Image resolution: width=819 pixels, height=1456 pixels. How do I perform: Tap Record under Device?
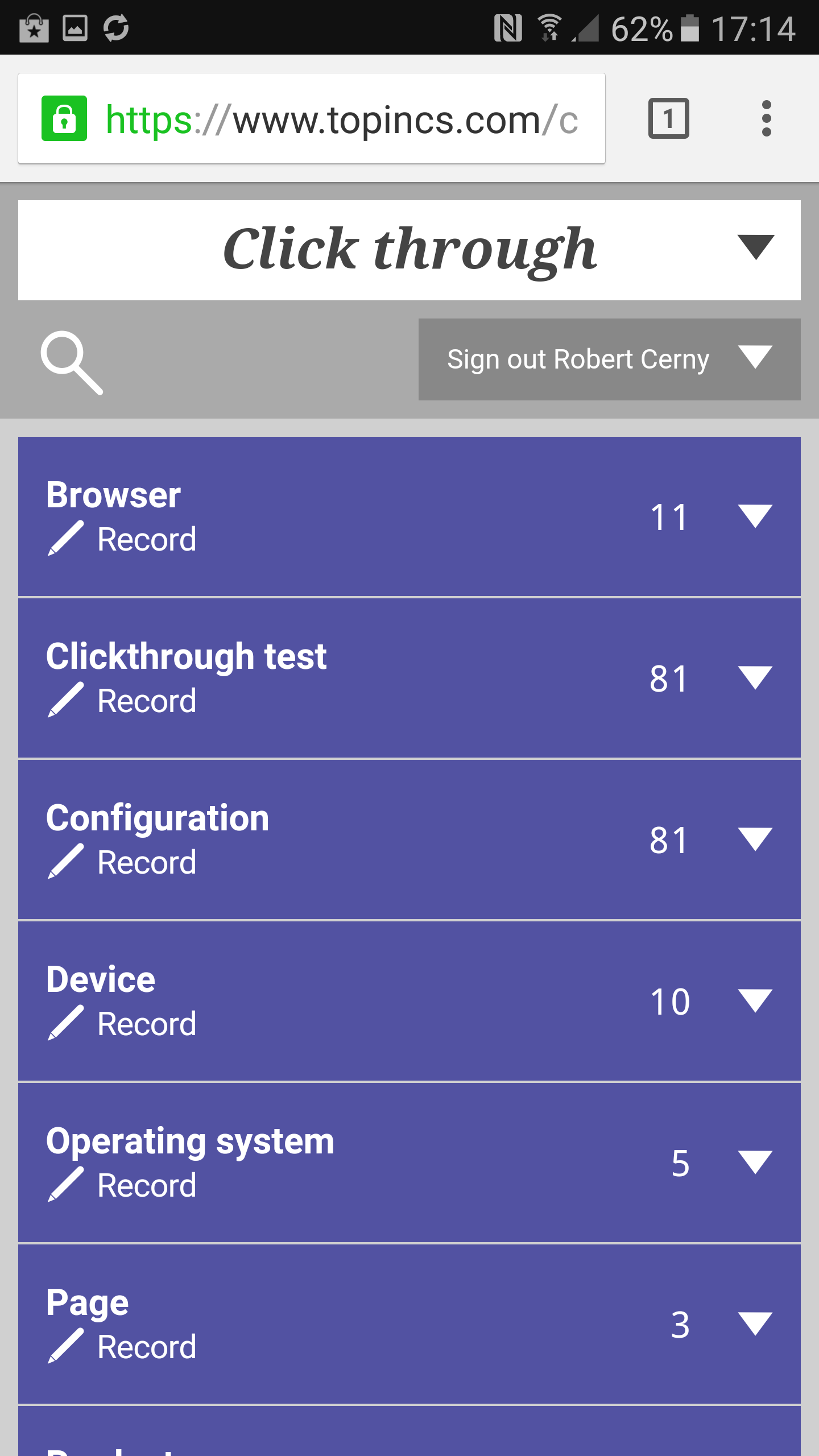tap(146, 1024)
